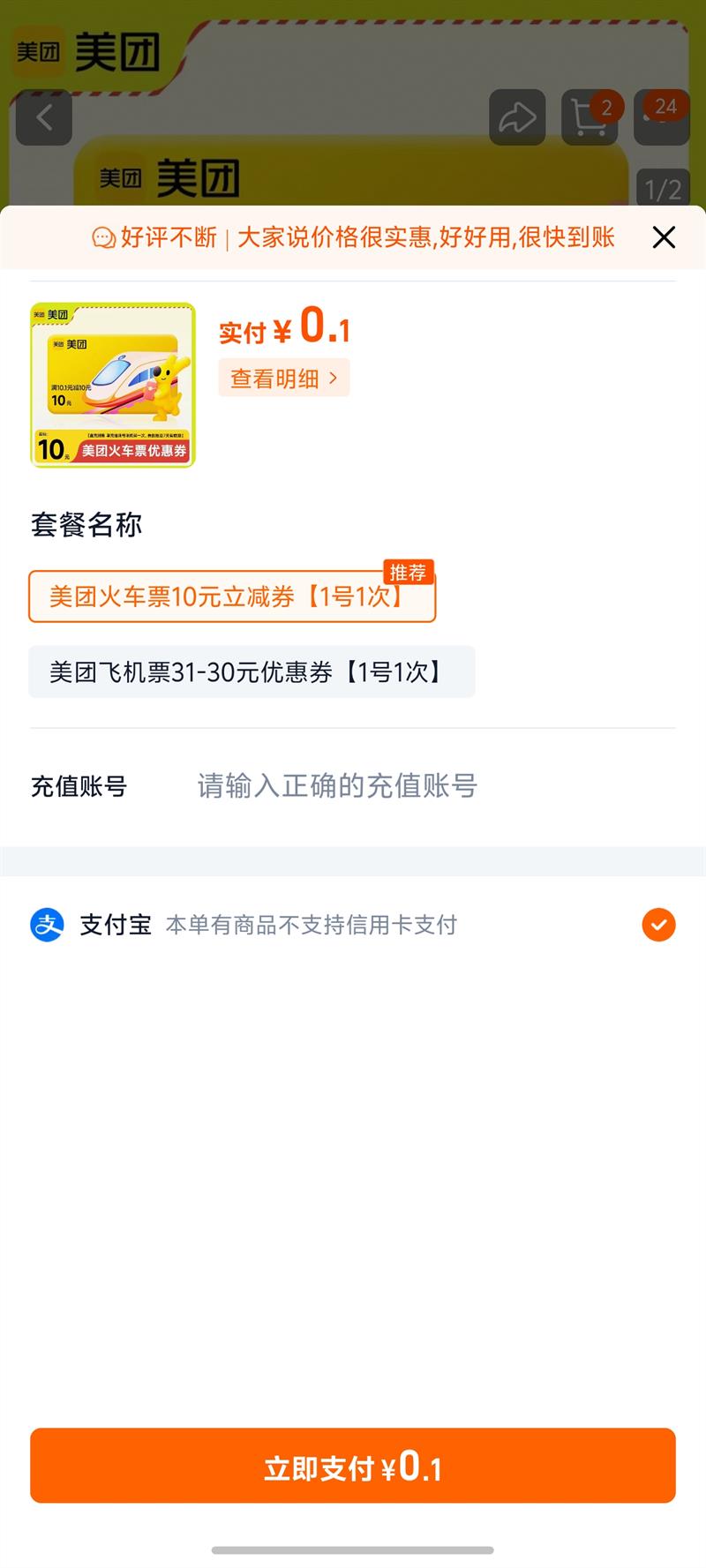Select 美团飞机票31-30元优惠券 package option
Screen dimensions: 706x1568
pyautogui.click(x=252, y=671)
